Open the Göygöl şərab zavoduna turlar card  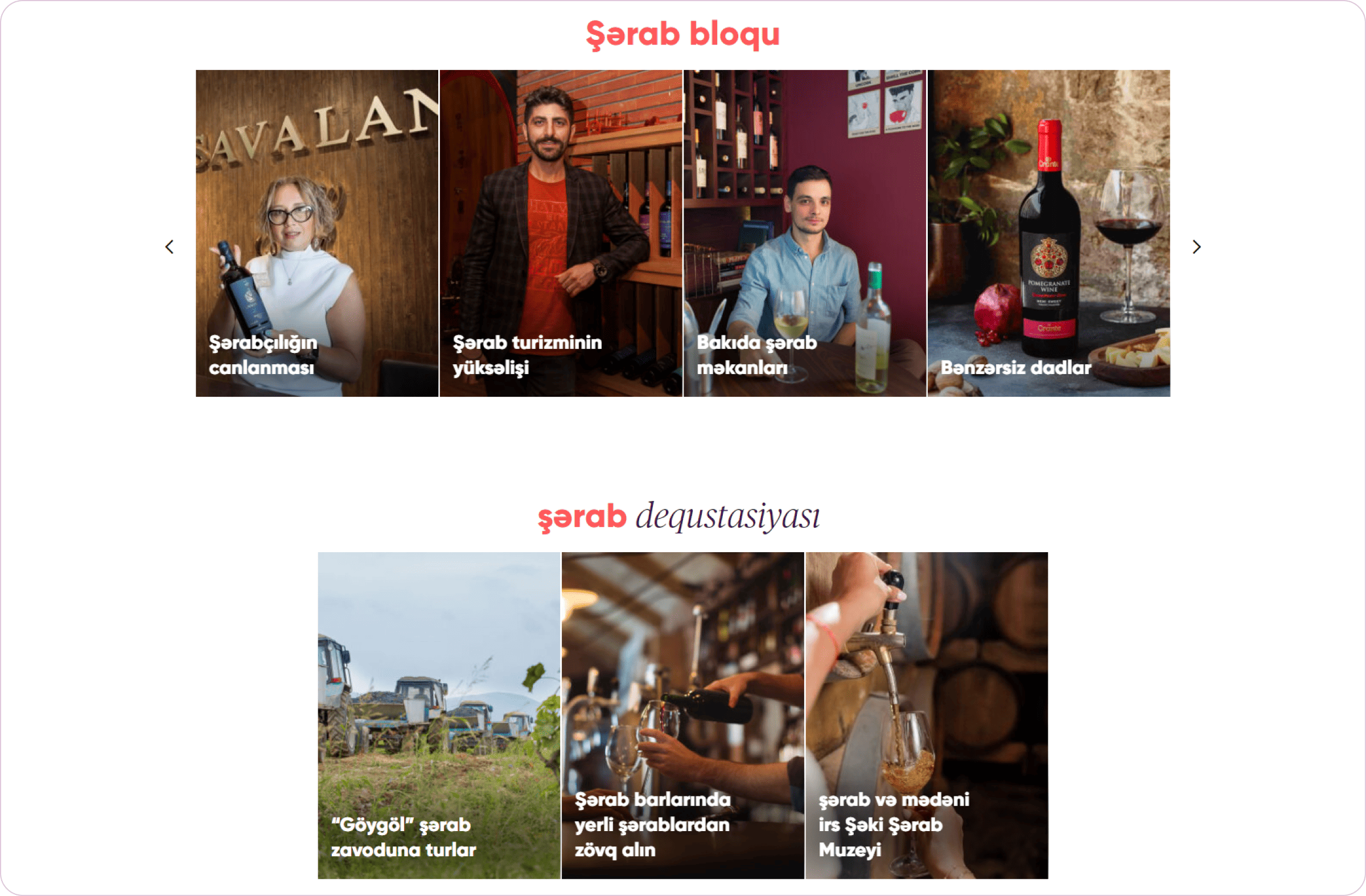tap(439, 715)
